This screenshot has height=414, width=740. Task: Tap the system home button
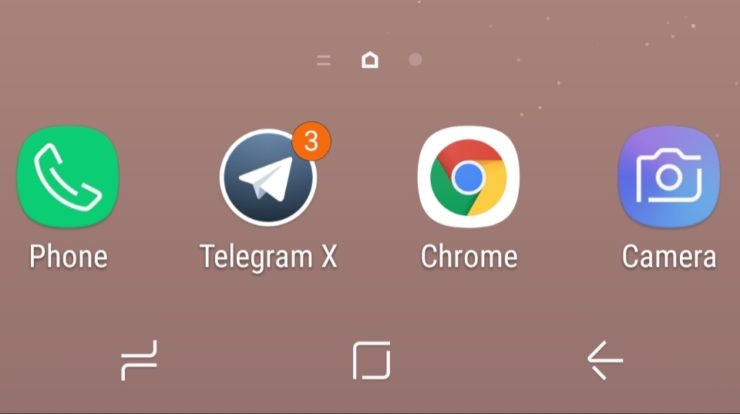click(x=371, y=360)
